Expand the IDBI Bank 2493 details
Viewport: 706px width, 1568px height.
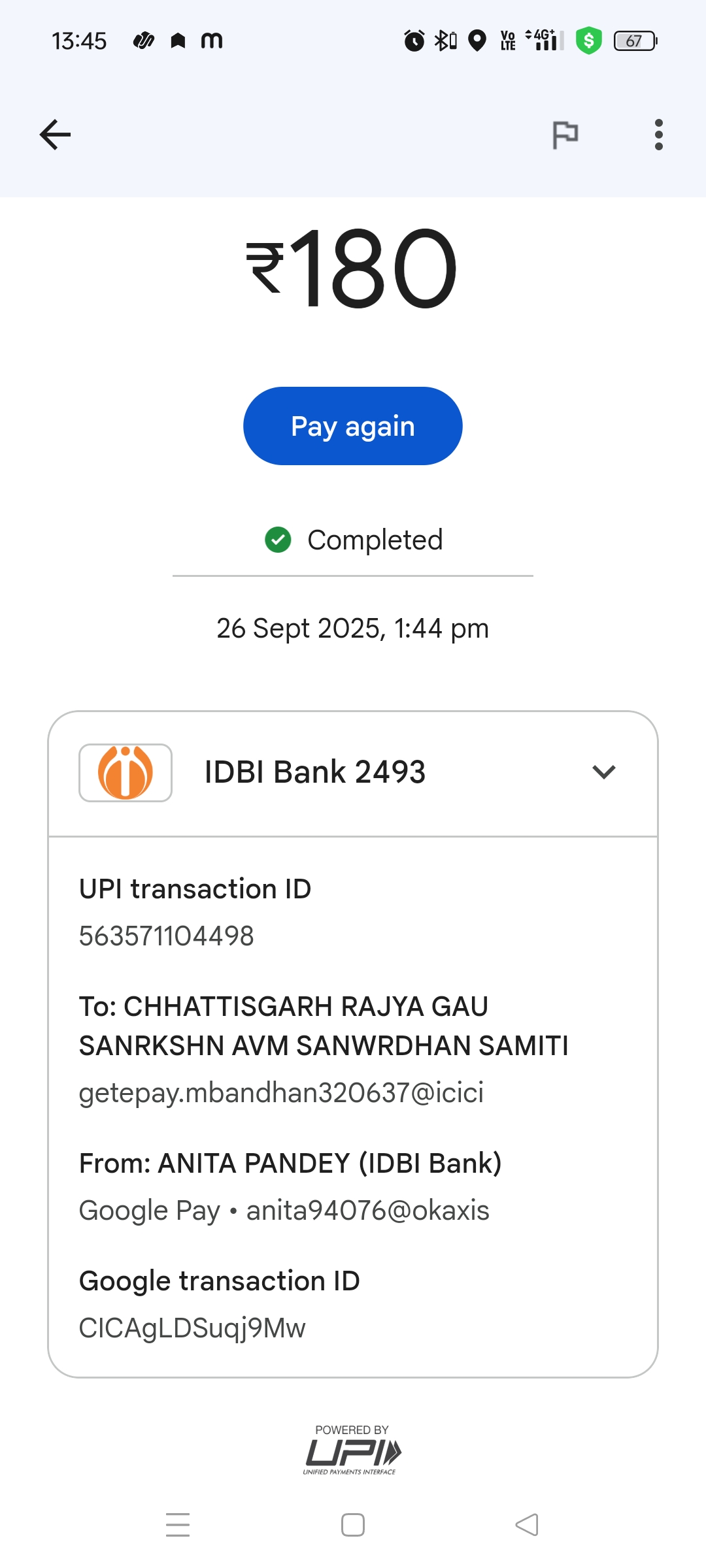click(x=603, y=772)
